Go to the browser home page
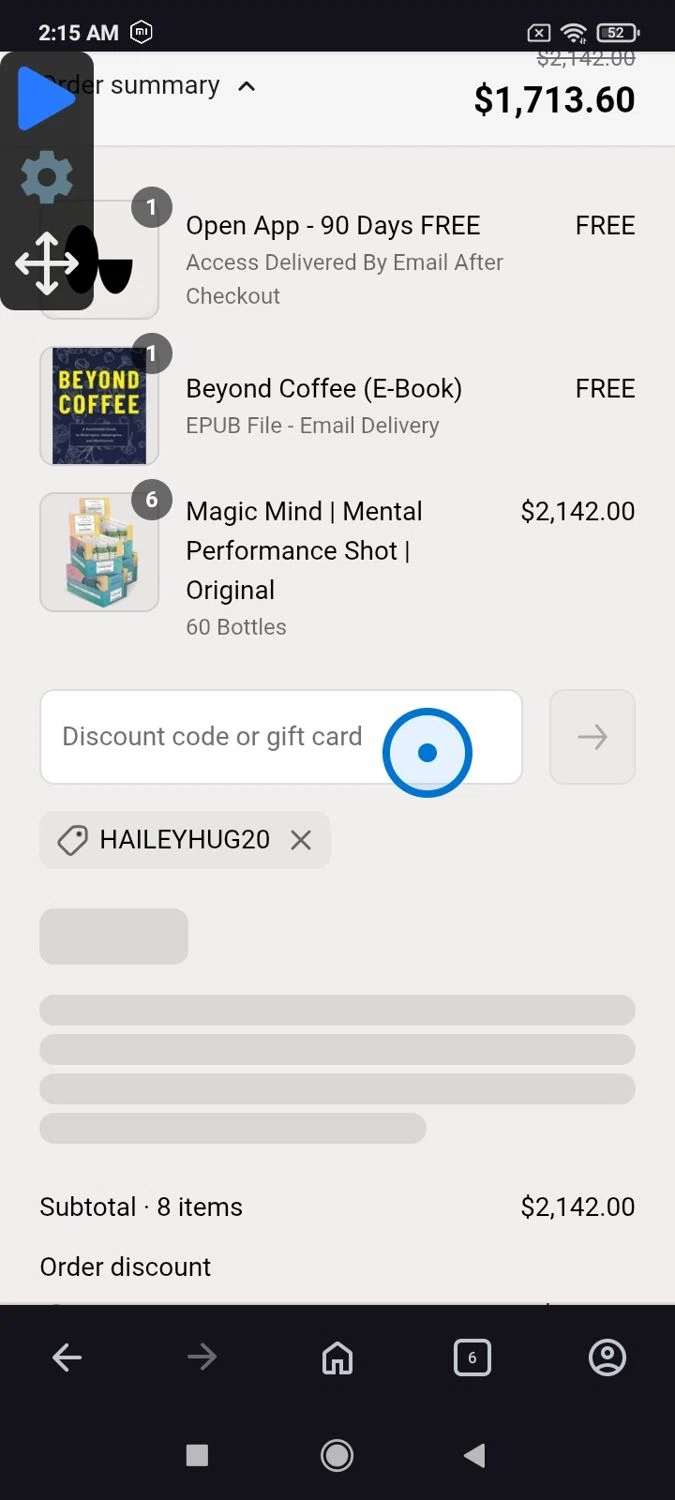The height and width of the screenshot is (1500, 675). tap(337, 1357)
